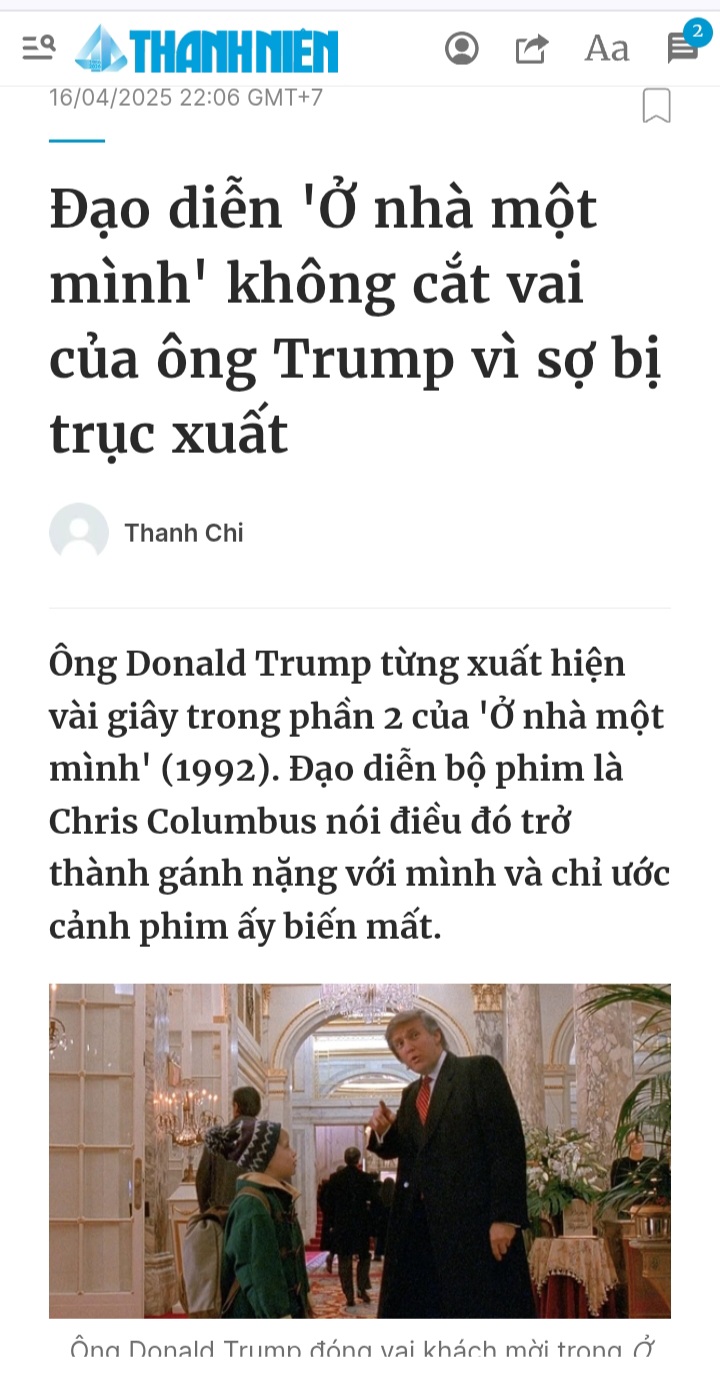
Task: Open author Thanh Chi's page
Action: coord(183,533)
